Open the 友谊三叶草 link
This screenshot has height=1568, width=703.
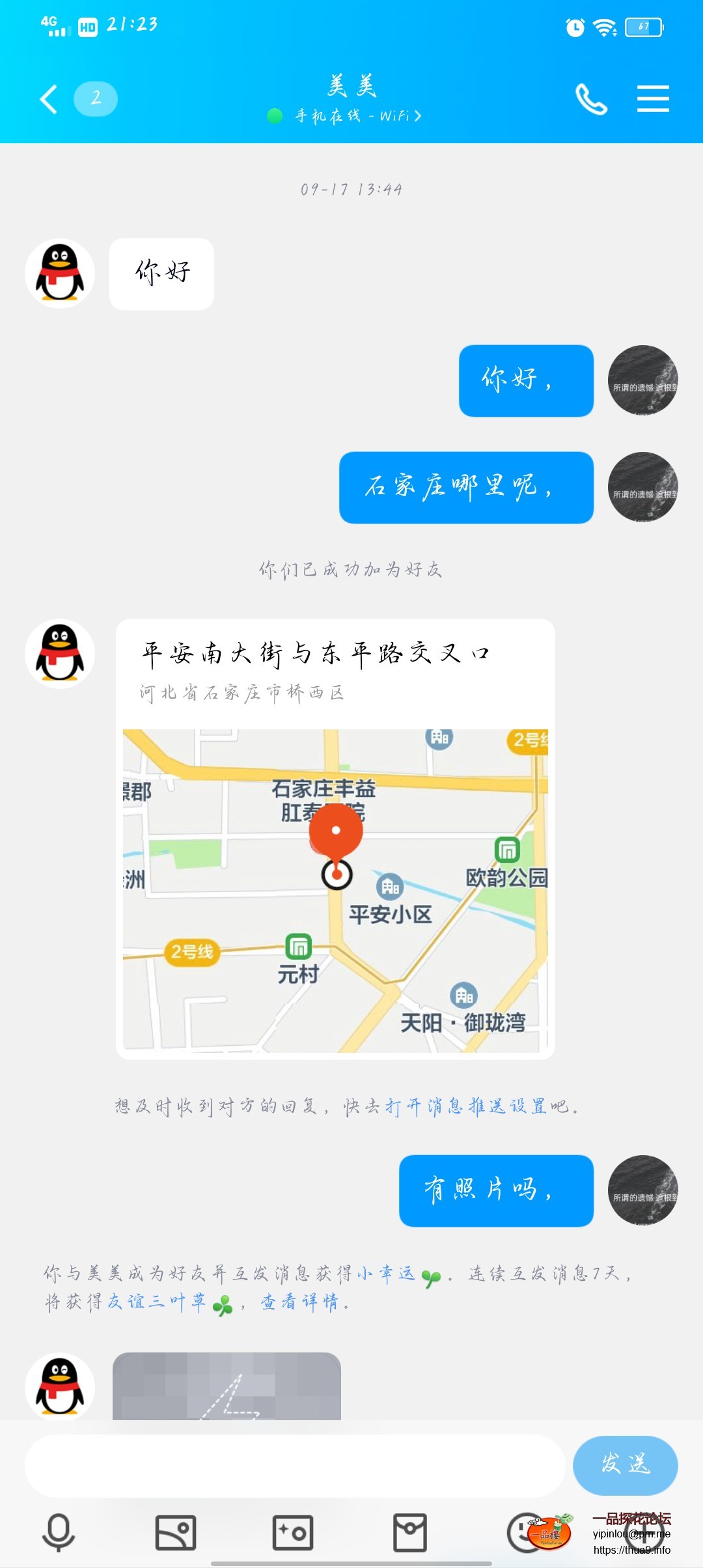click(158, 1302)
